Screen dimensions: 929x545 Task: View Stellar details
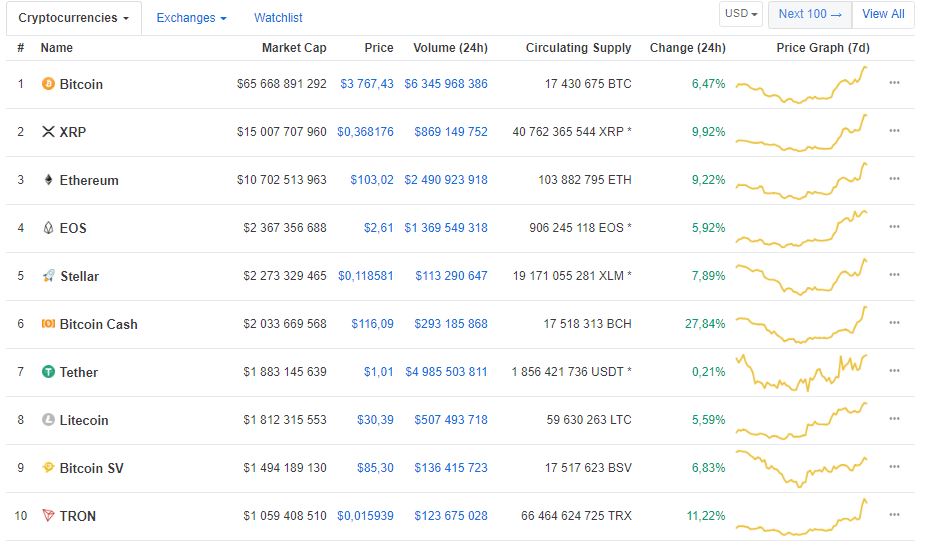click(79, 276)
